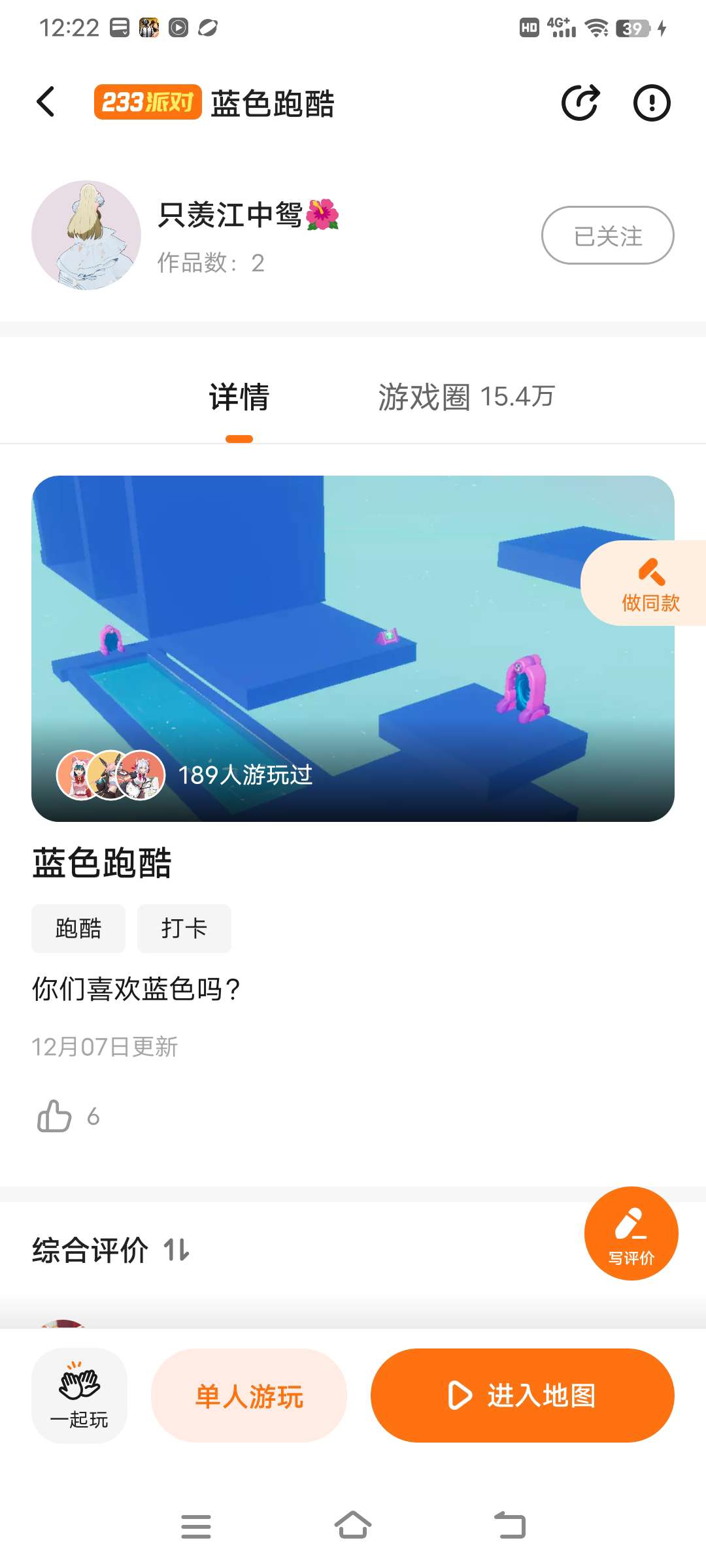706x1568 pixels.
Task: Tap the 已关注 follow button
Action: [x=607, y=235]
